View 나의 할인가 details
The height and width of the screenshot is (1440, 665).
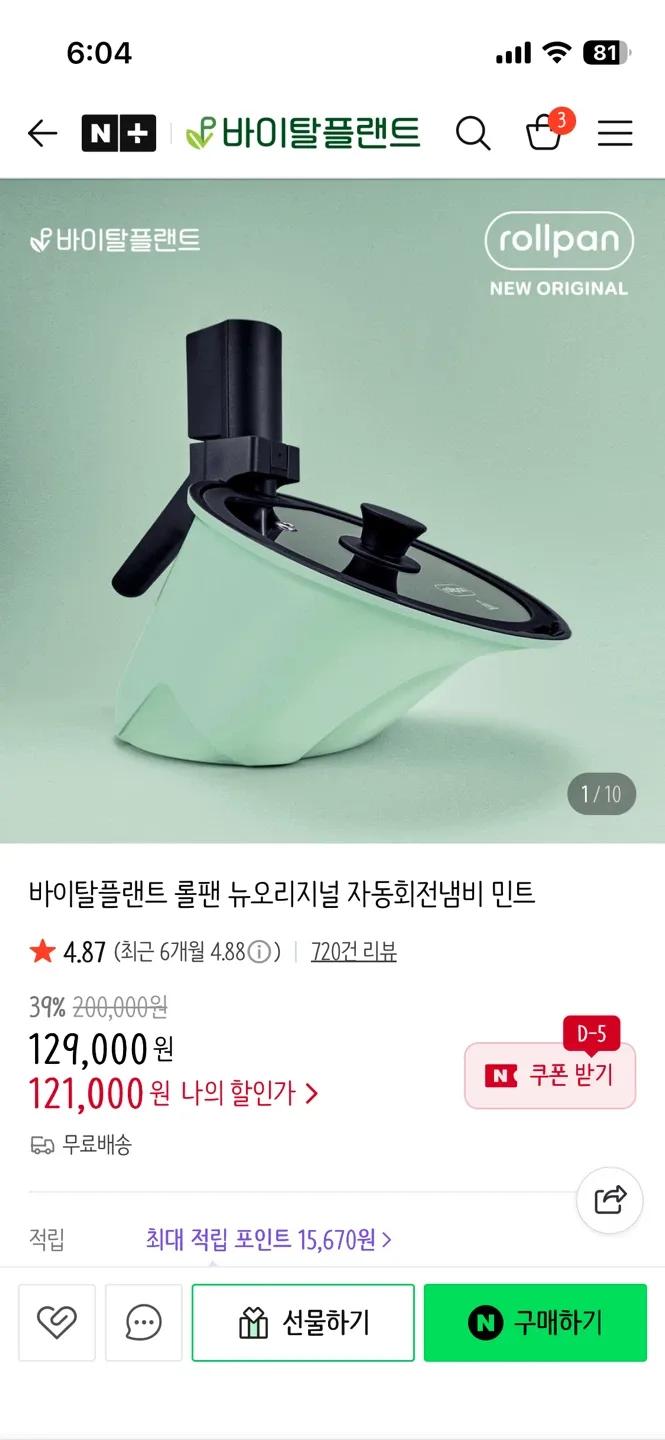point(249,1093)
